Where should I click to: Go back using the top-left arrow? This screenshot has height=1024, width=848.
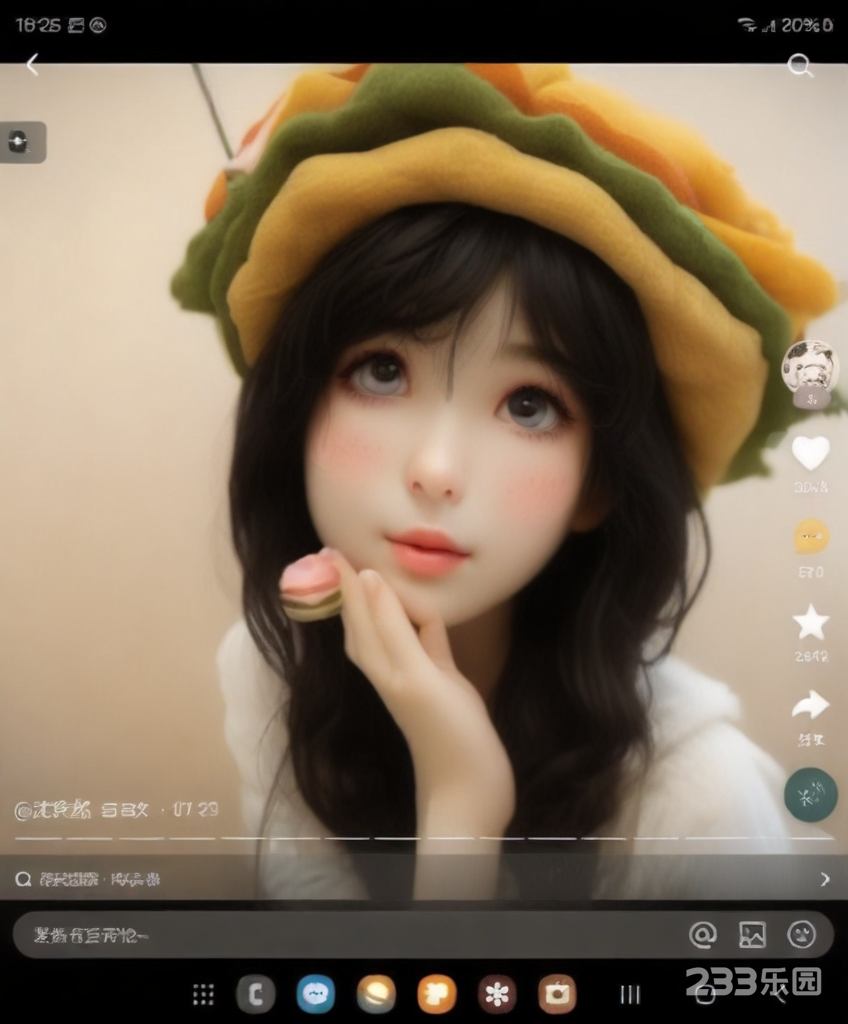click(x=32, y=65)
